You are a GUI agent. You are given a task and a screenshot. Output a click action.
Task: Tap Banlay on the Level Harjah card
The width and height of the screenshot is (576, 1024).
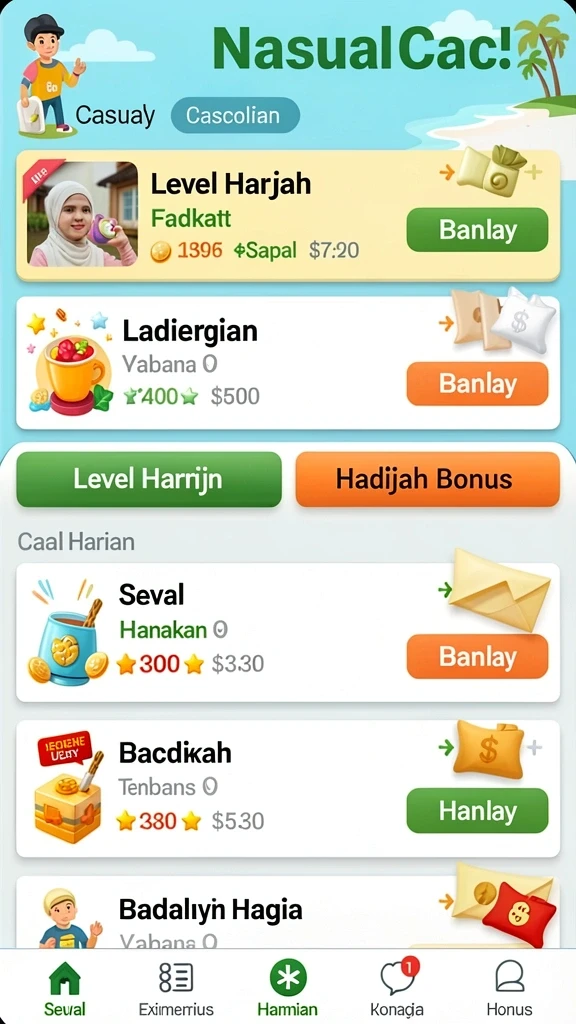pyautogui.click(x=477, y=230)
